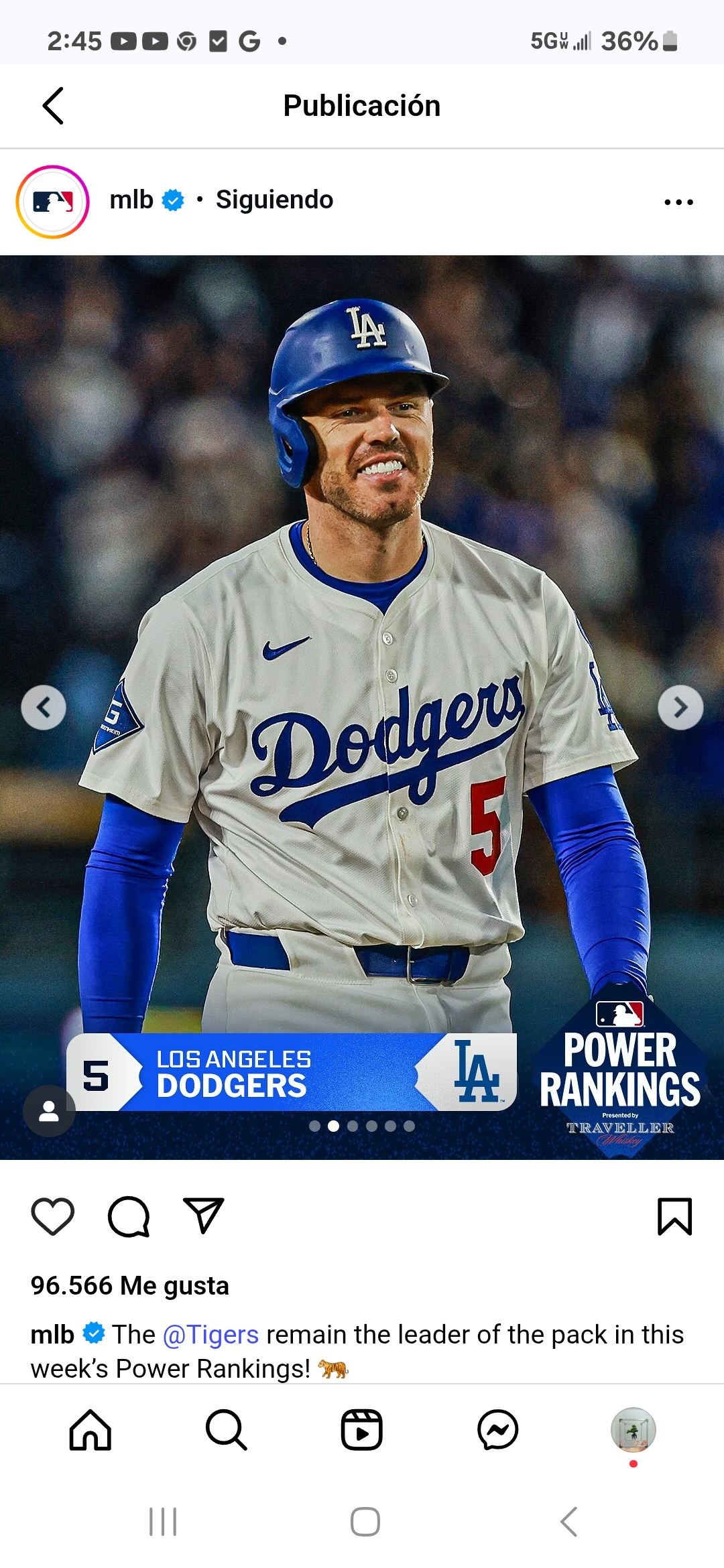Open mlb's story from the profile picture
724x1568 pixels.
(52, 202)
